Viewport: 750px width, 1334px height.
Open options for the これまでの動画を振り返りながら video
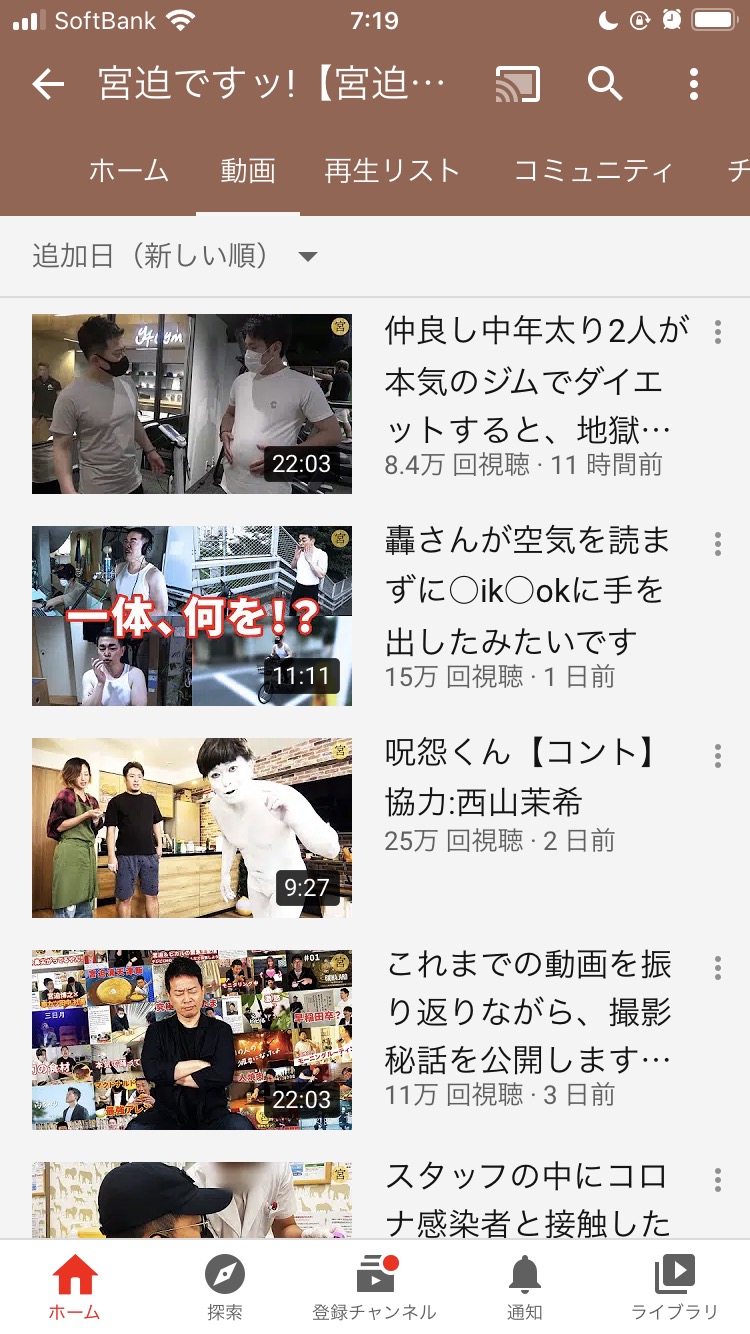pyautogui.click(x=717, y=968)
